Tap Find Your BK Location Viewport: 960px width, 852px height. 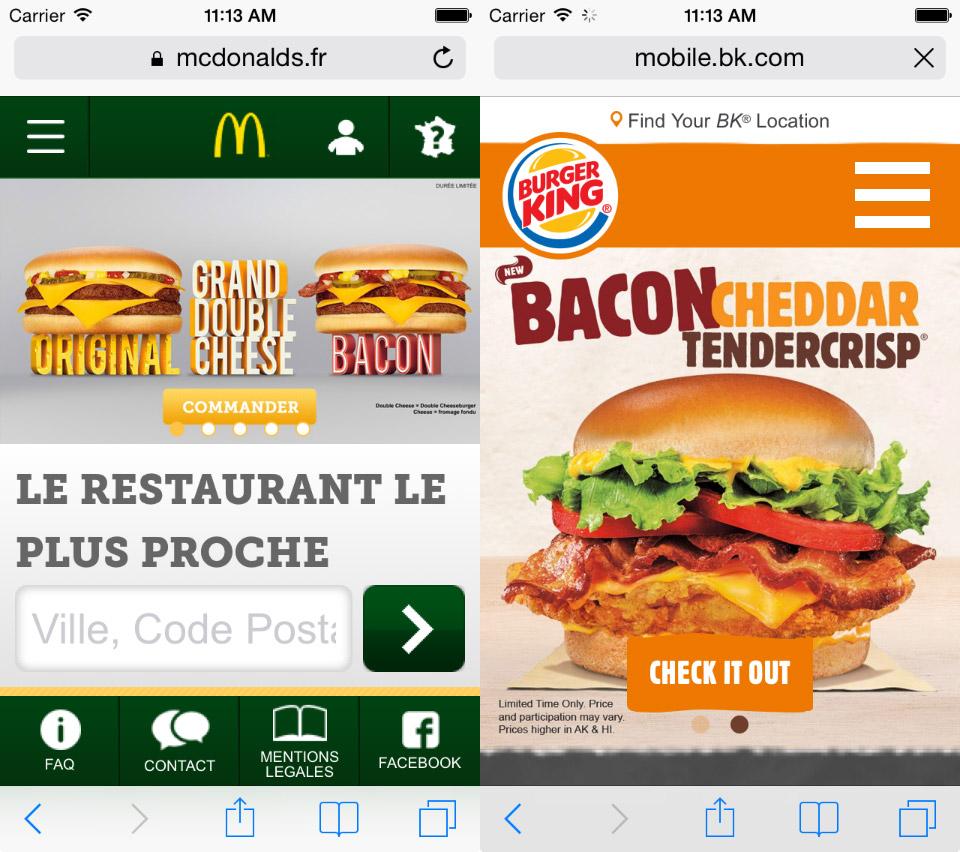coord(720,121)
